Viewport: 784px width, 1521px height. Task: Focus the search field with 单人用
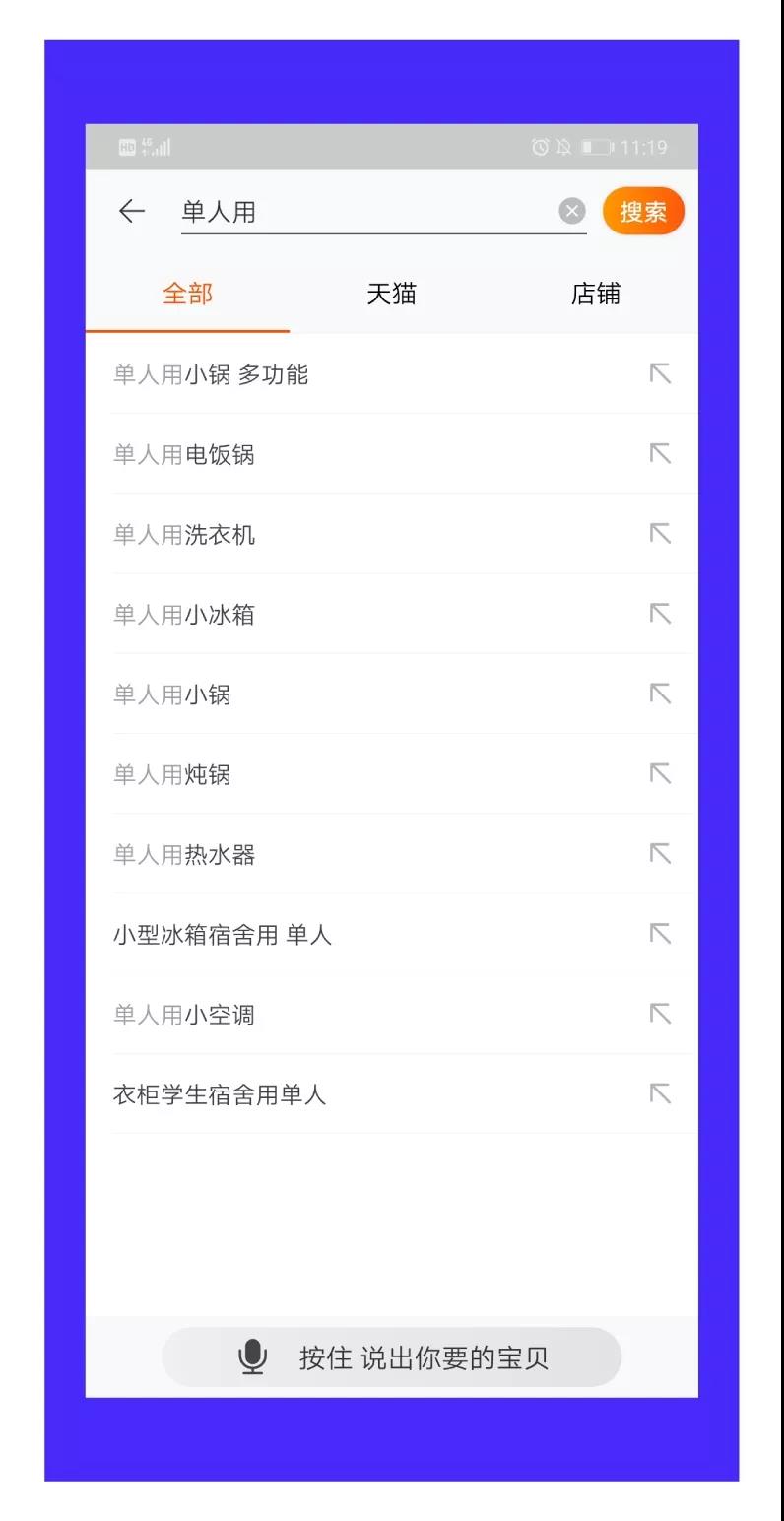364,212
